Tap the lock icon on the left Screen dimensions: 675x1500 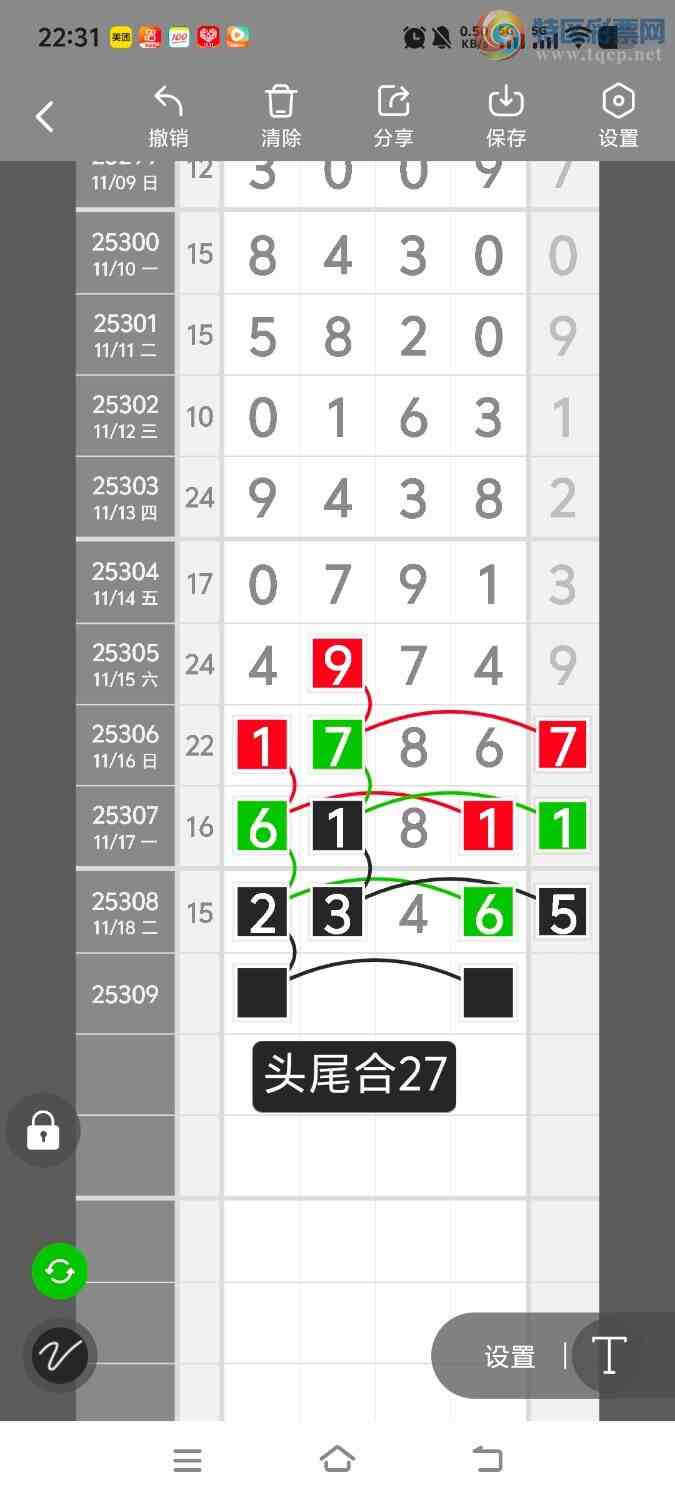coord(42,1131)
